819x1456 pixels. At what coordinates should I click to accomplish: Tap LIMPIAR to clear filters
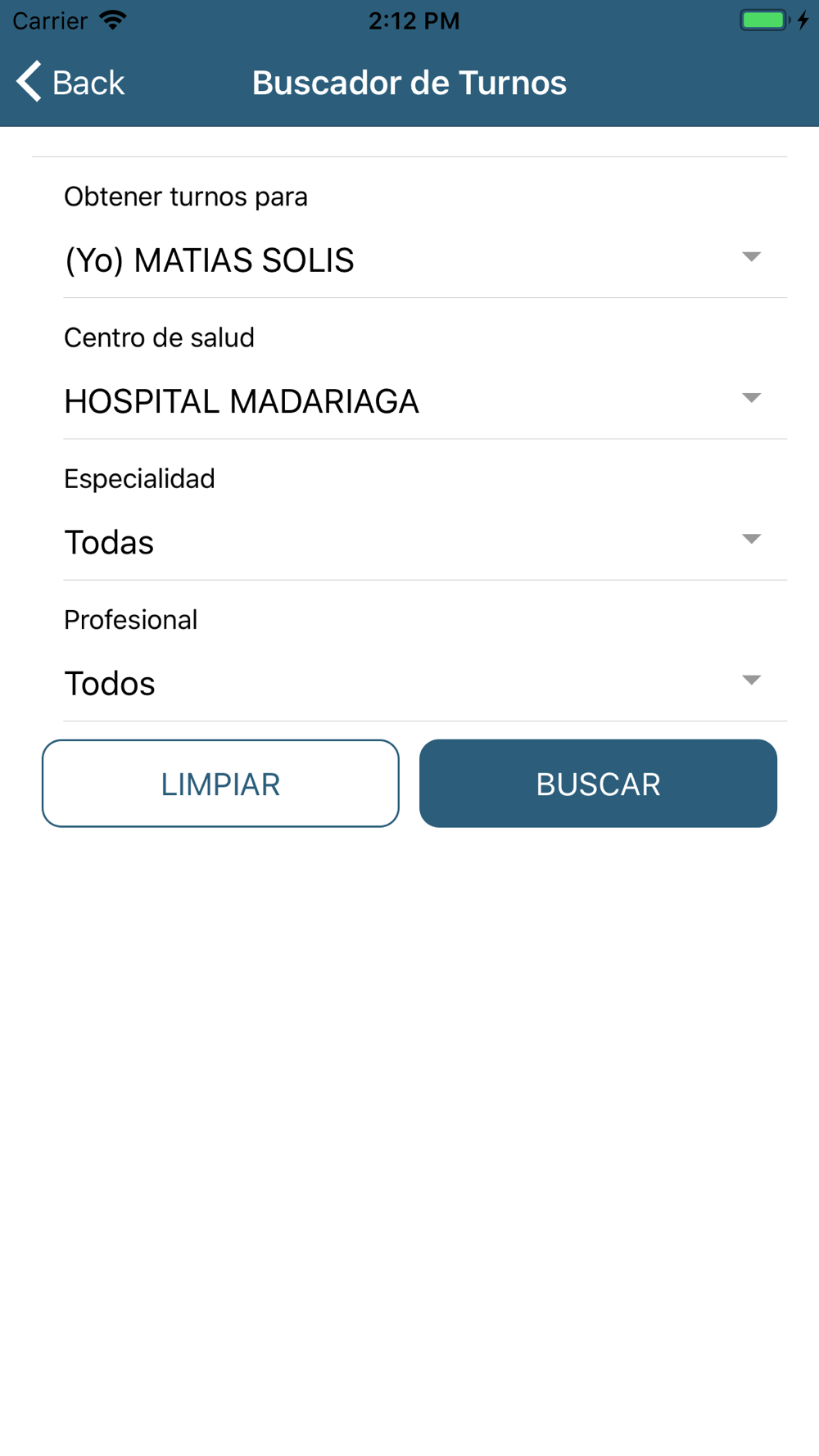pos(220,784)
